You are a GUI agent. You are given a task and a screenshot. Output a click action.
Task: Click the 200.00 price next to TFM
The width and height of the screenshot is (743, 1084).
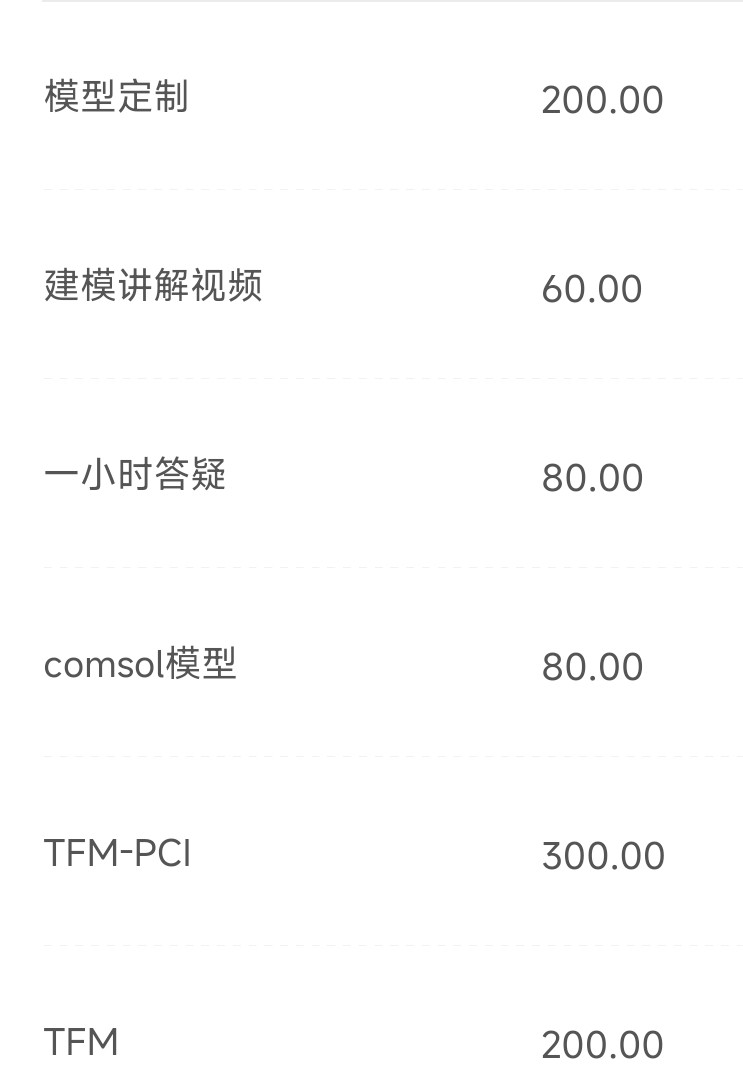point(602,1043)
